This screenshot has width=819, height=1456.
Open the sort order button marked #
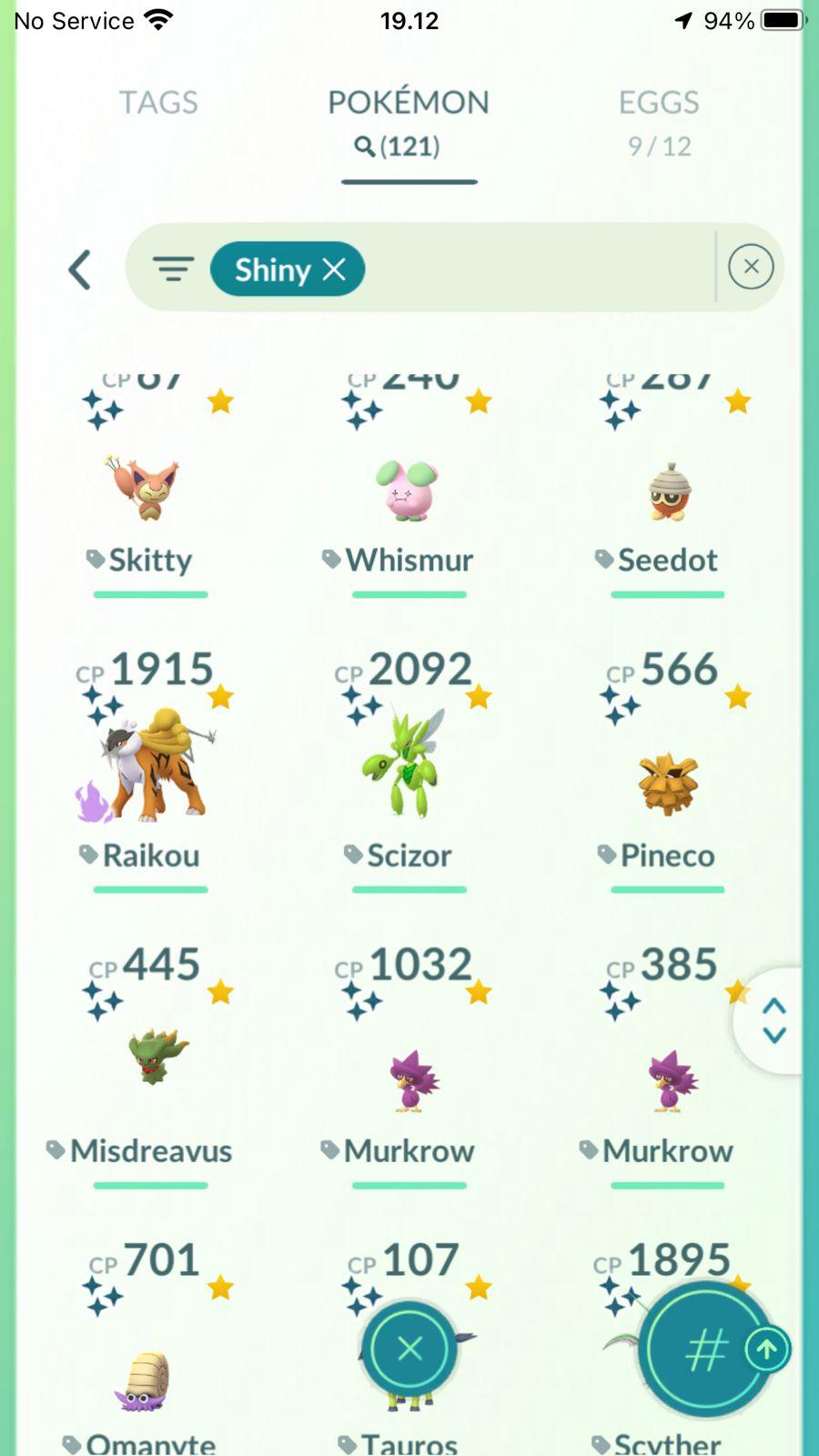coord(705,1350)
